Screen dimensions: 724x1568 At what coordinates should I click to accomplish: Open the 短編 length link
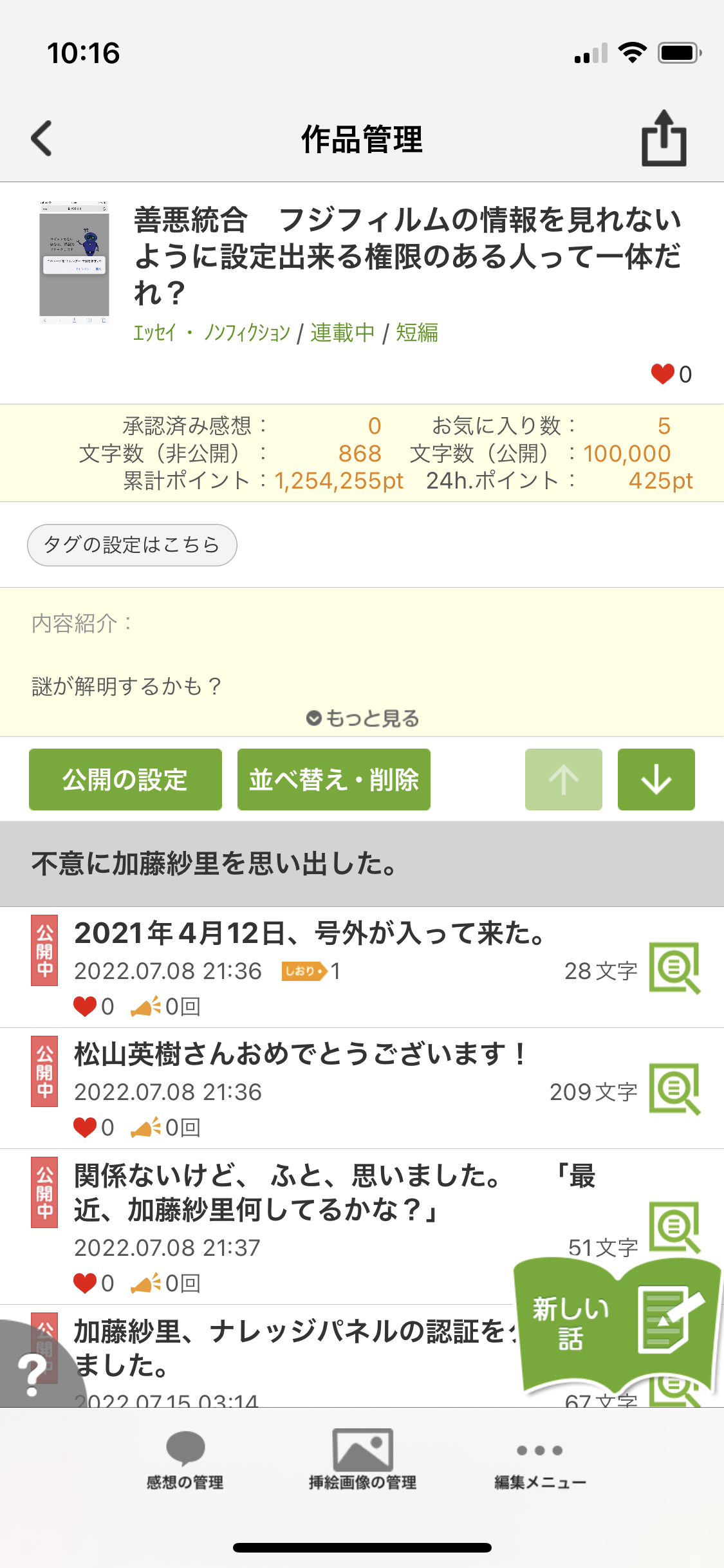pos(417,333)
